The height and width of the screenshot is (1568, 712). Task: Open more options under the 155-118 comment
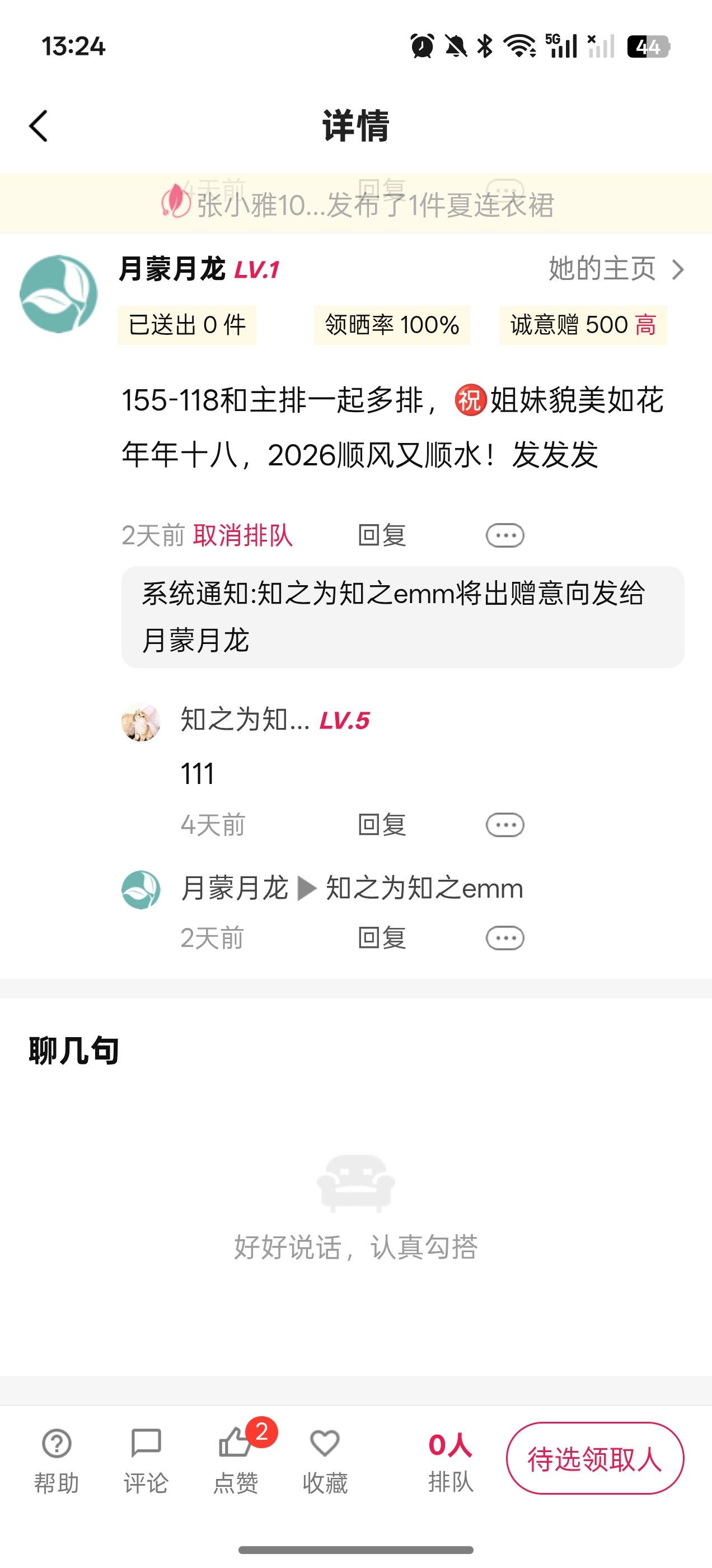pos(504,536)
